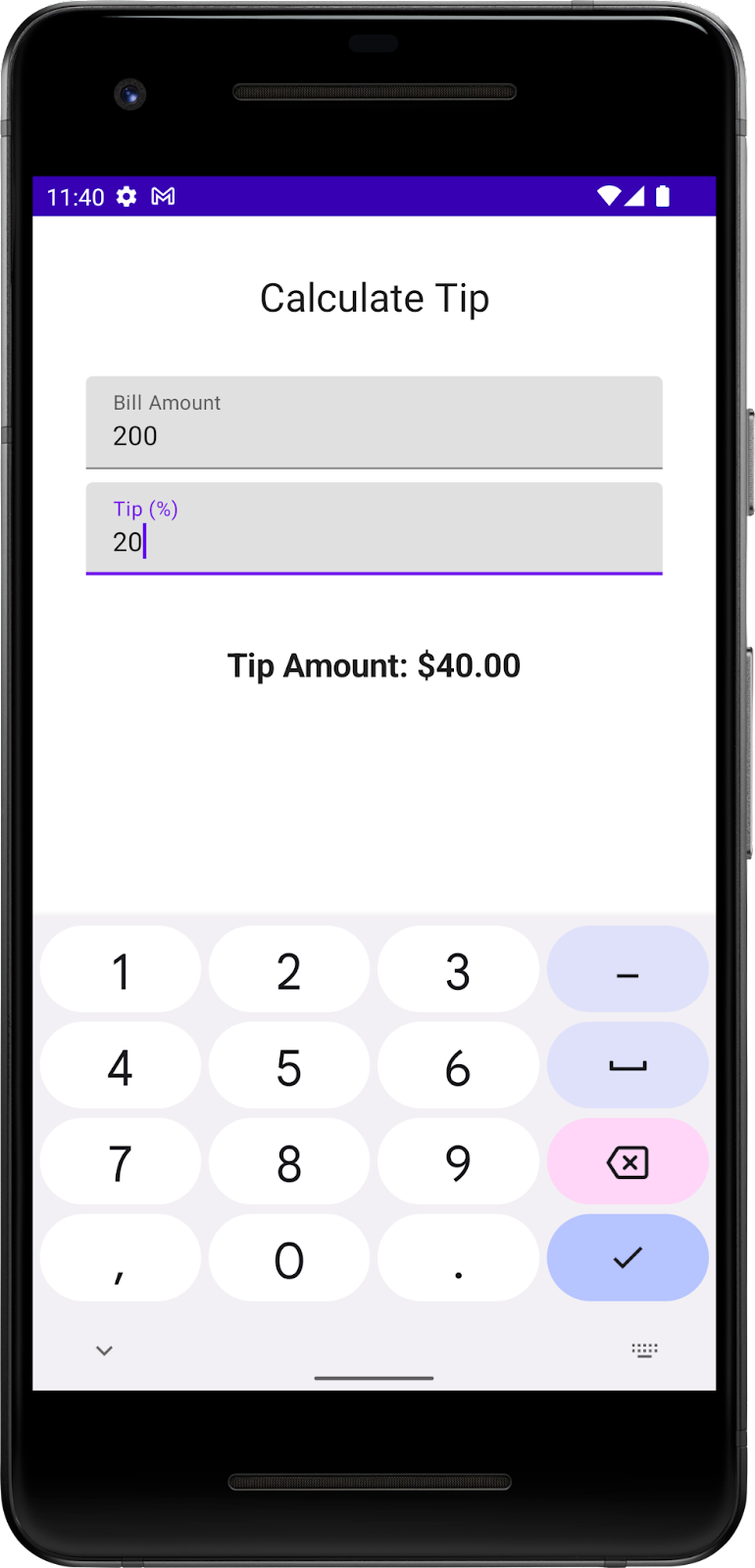Delete the last digit with backspace

(628, 1162)
